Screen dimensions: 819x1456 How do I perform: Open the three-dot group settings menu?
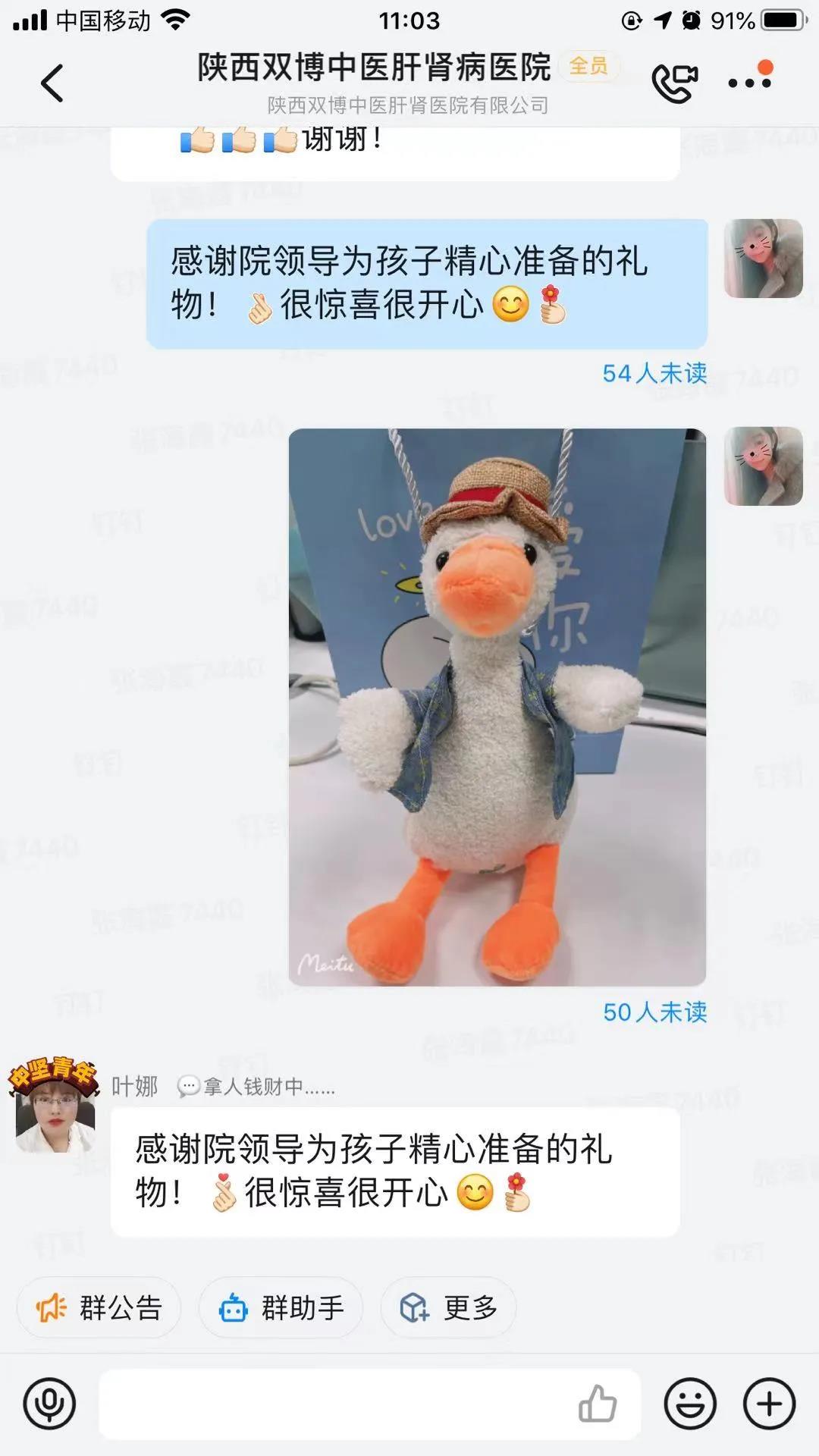point(749,82)
